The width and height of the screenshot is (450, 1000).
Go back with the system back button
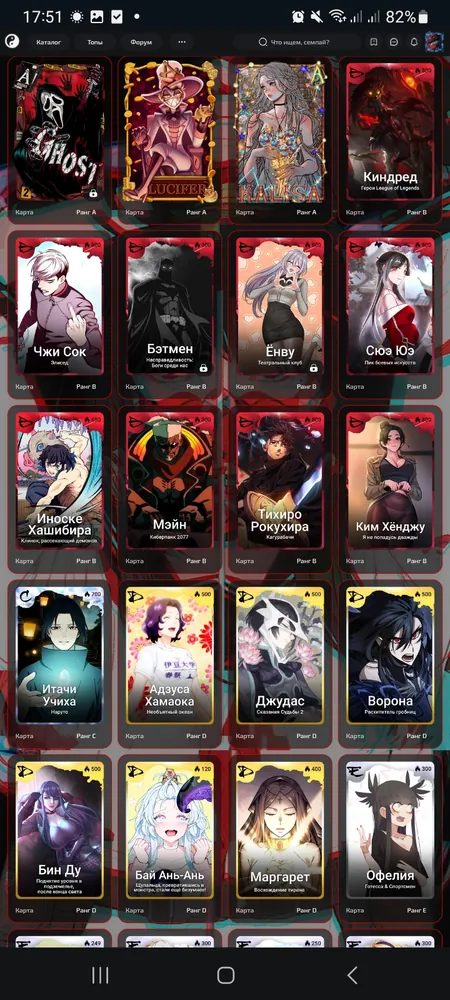[x=352, y=974]
